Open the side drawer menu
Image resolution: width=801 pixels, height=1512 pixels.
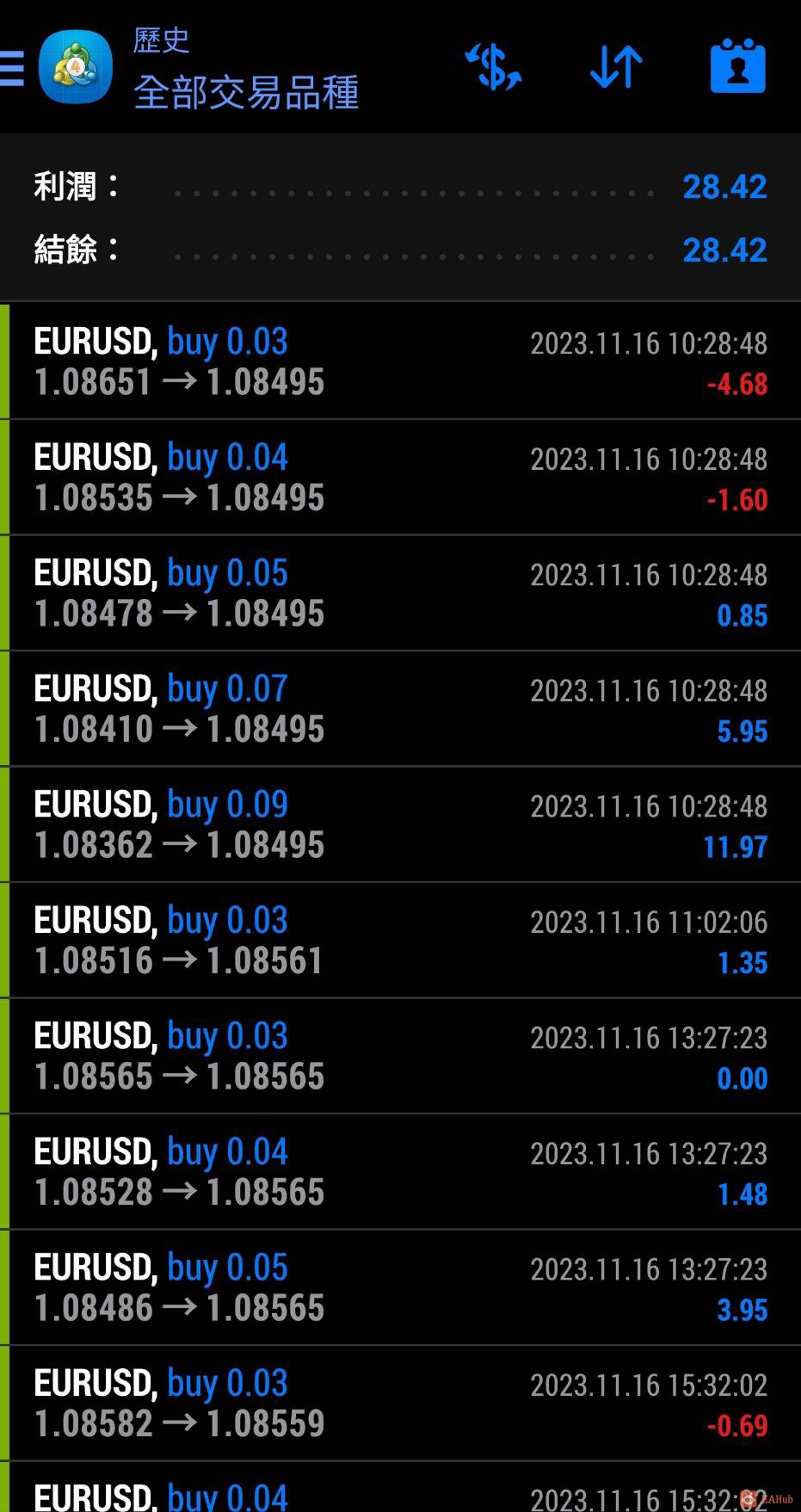point(14,67)
